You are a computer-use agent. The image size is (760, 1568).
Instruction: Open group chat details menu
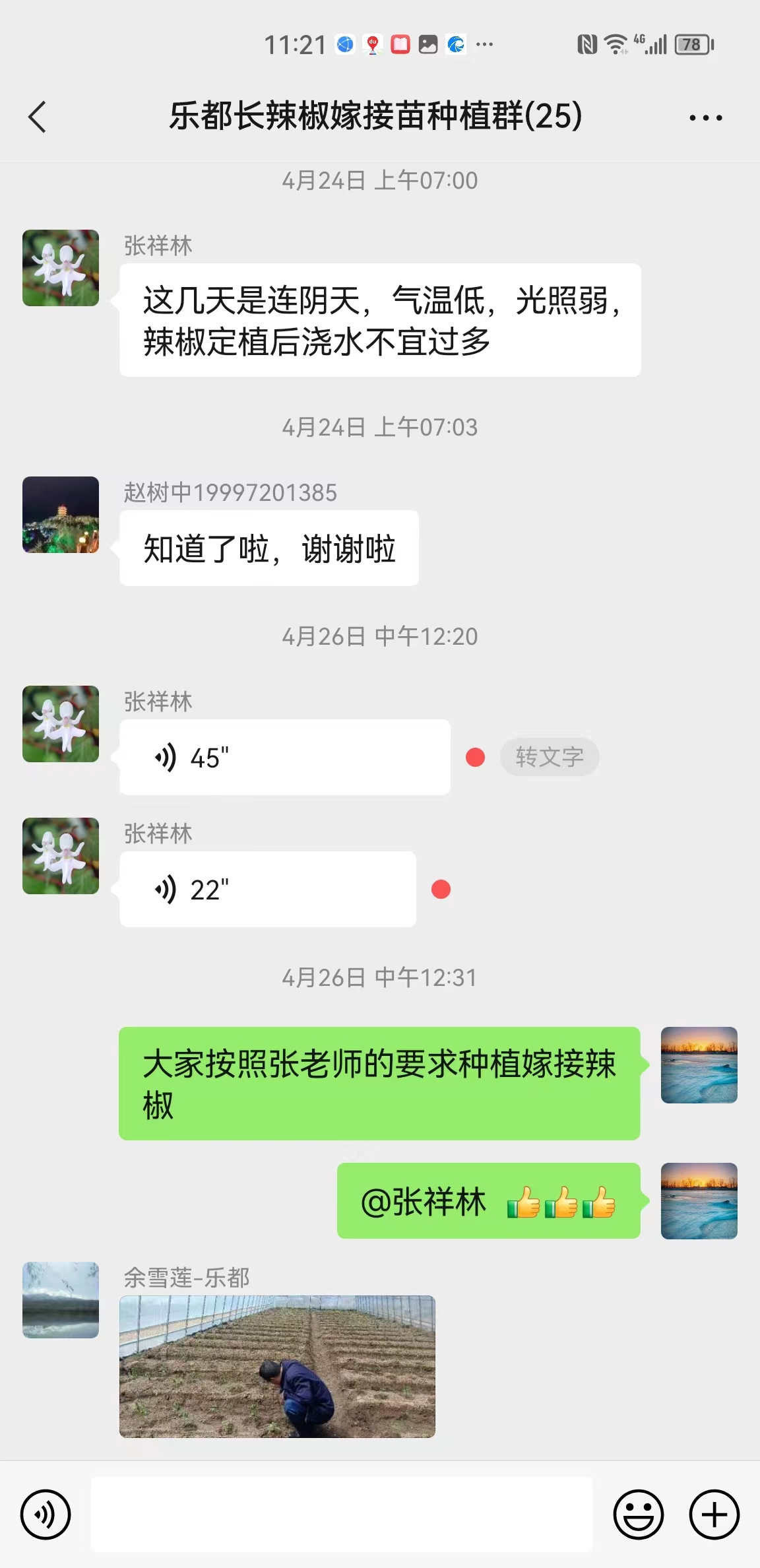(705, 118)
